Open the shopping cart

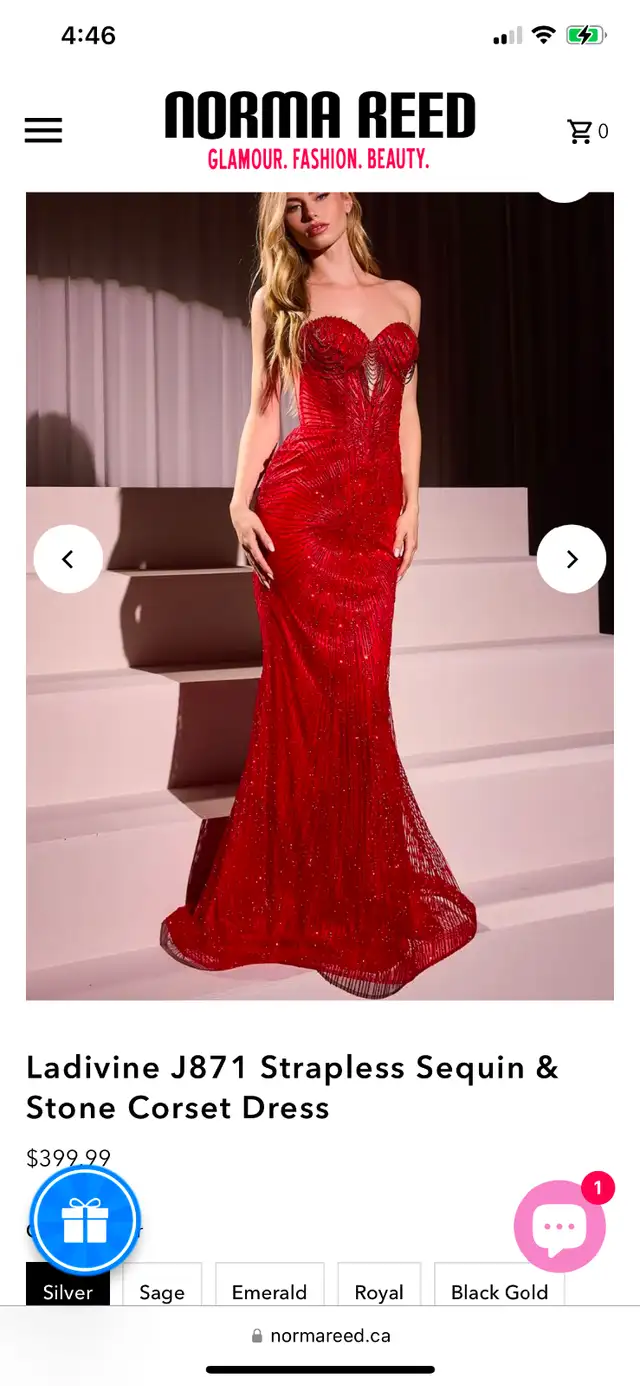pos(587,131)
